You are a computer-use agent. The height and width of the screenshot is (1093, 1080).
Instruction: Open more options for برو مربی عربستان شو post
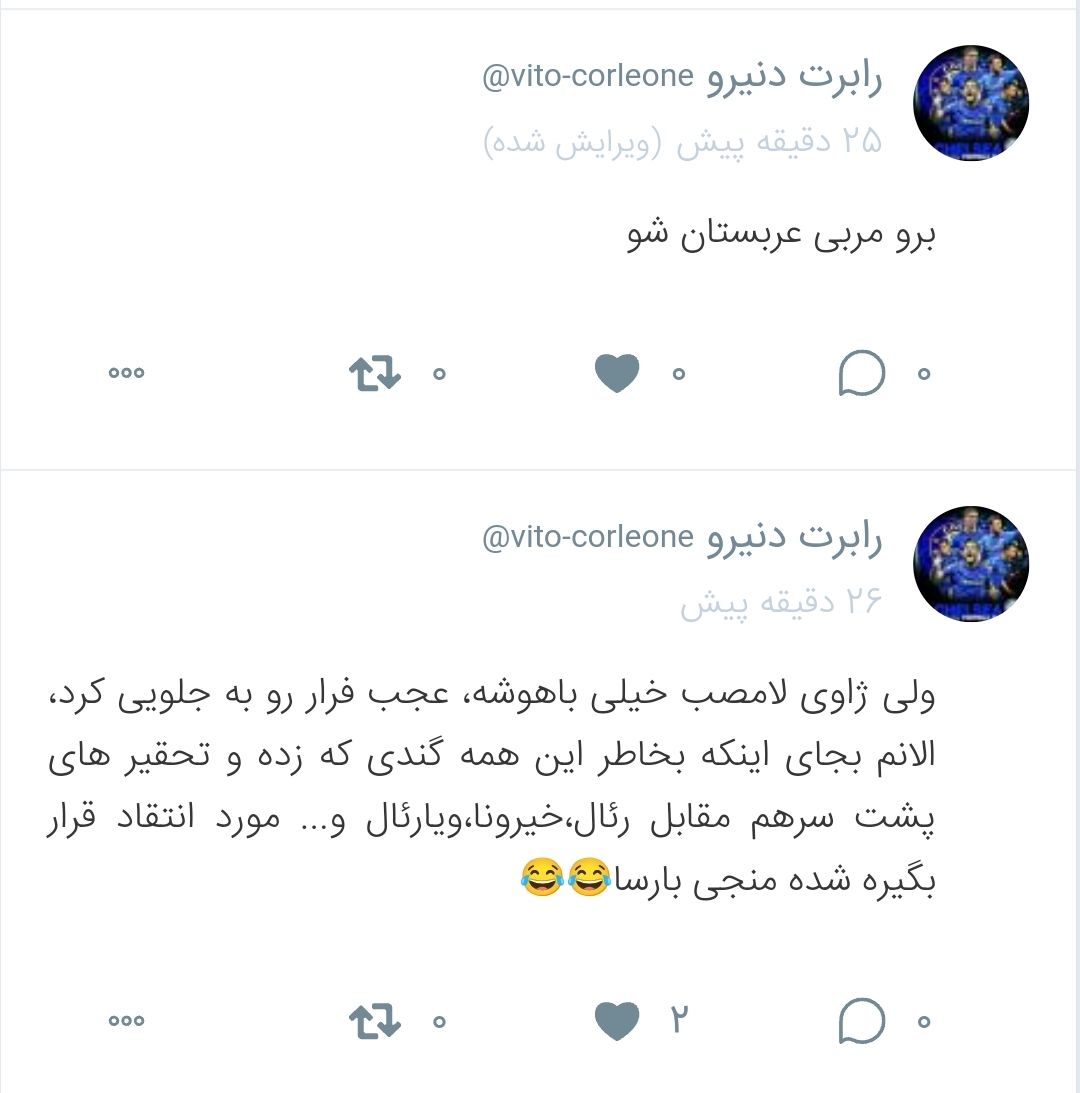coord(126,373)
